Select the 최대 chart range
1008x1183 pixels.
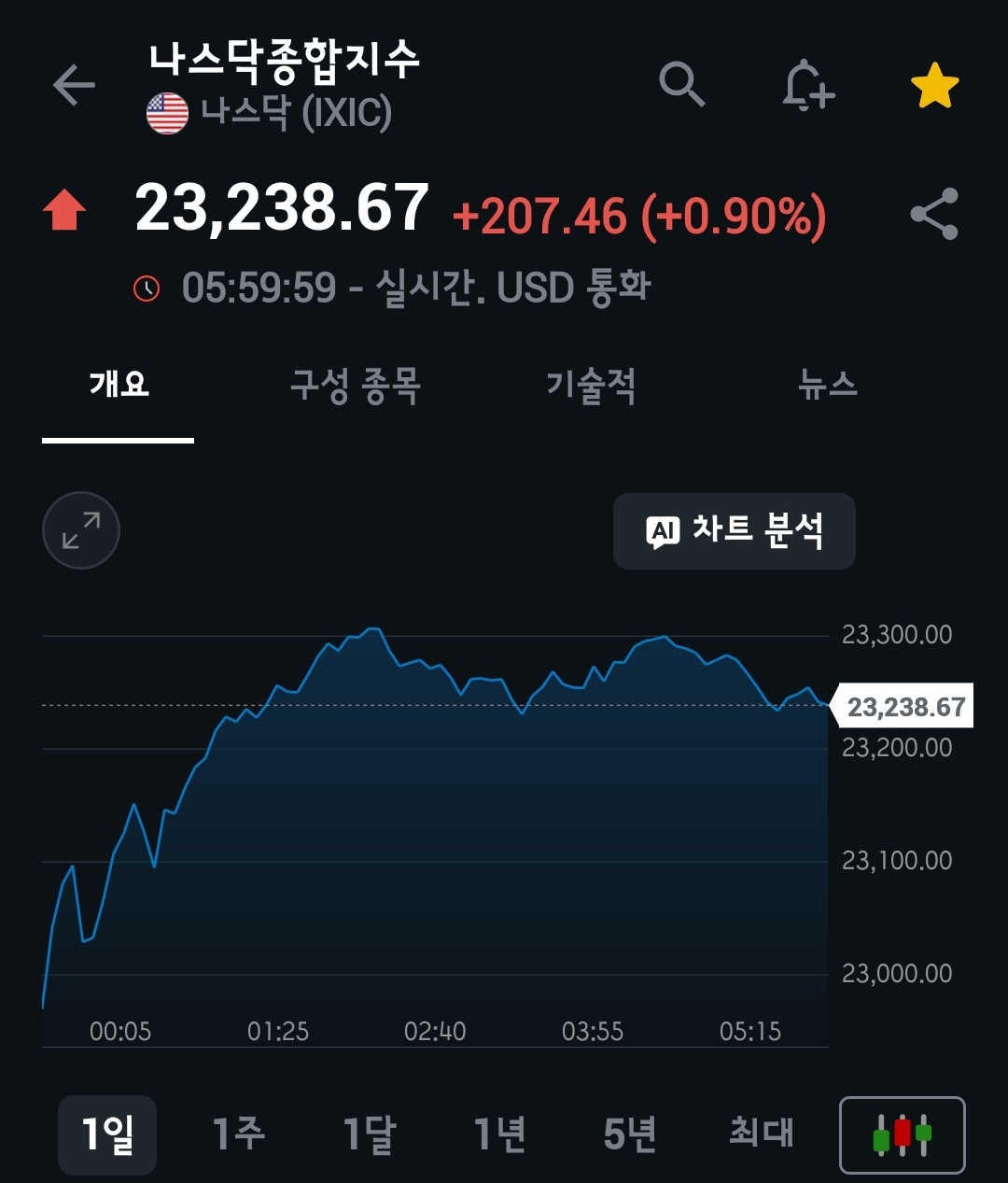[x=761, y=1134]
